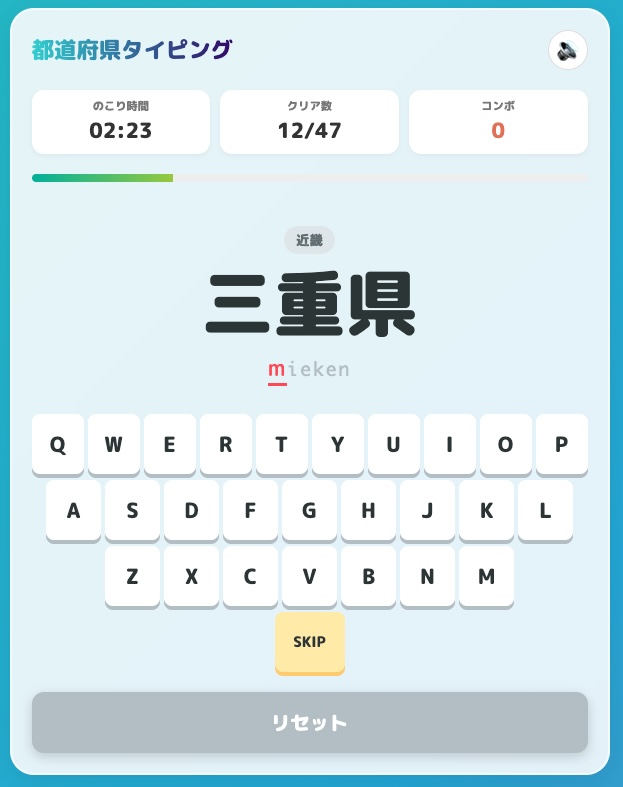Tap the N key
623x787 pixels.
[x=427, y=575]
